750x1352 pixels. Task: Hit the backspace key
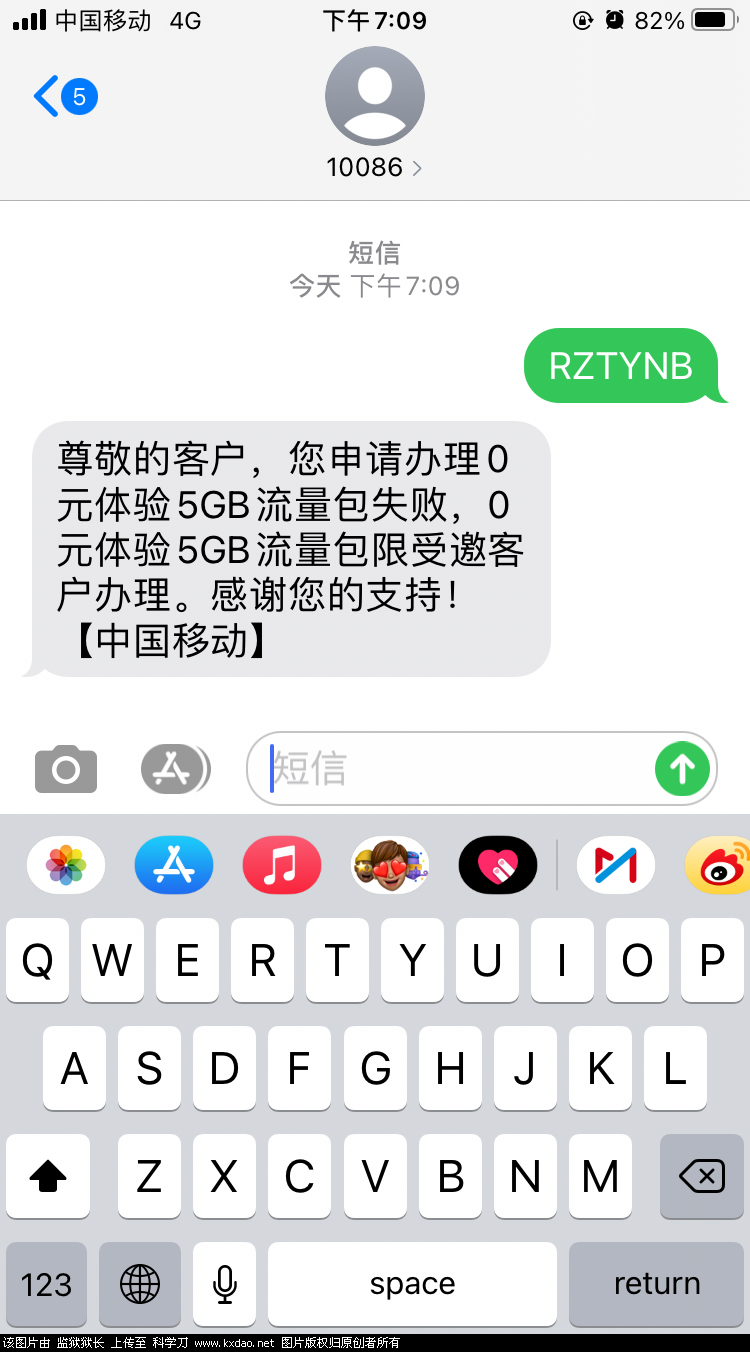coord(702,1177)
